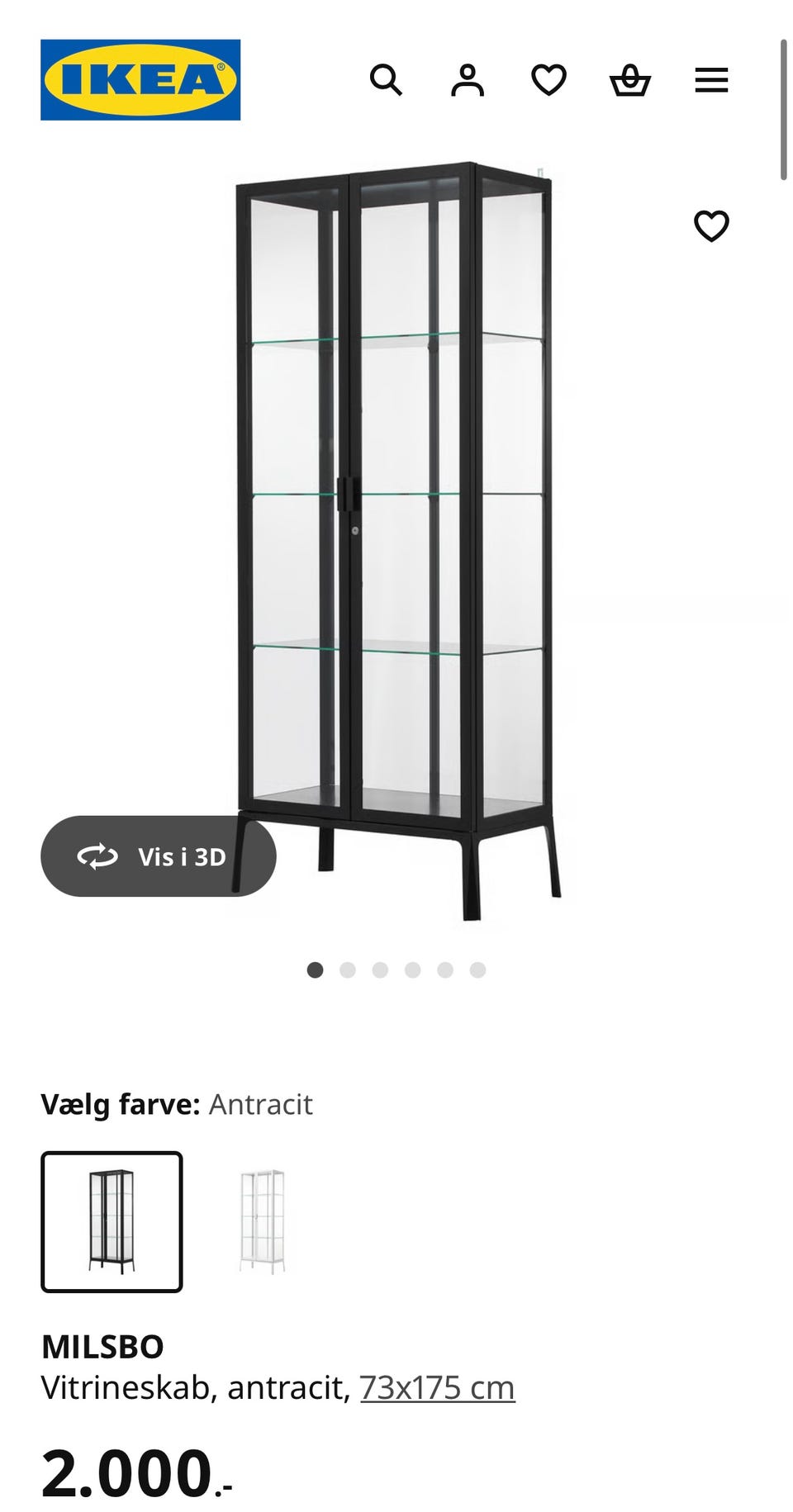Screen dimensions: 793x1512
Task: Open the hamburger navigation menu
Action: click(x=710, y=80)
